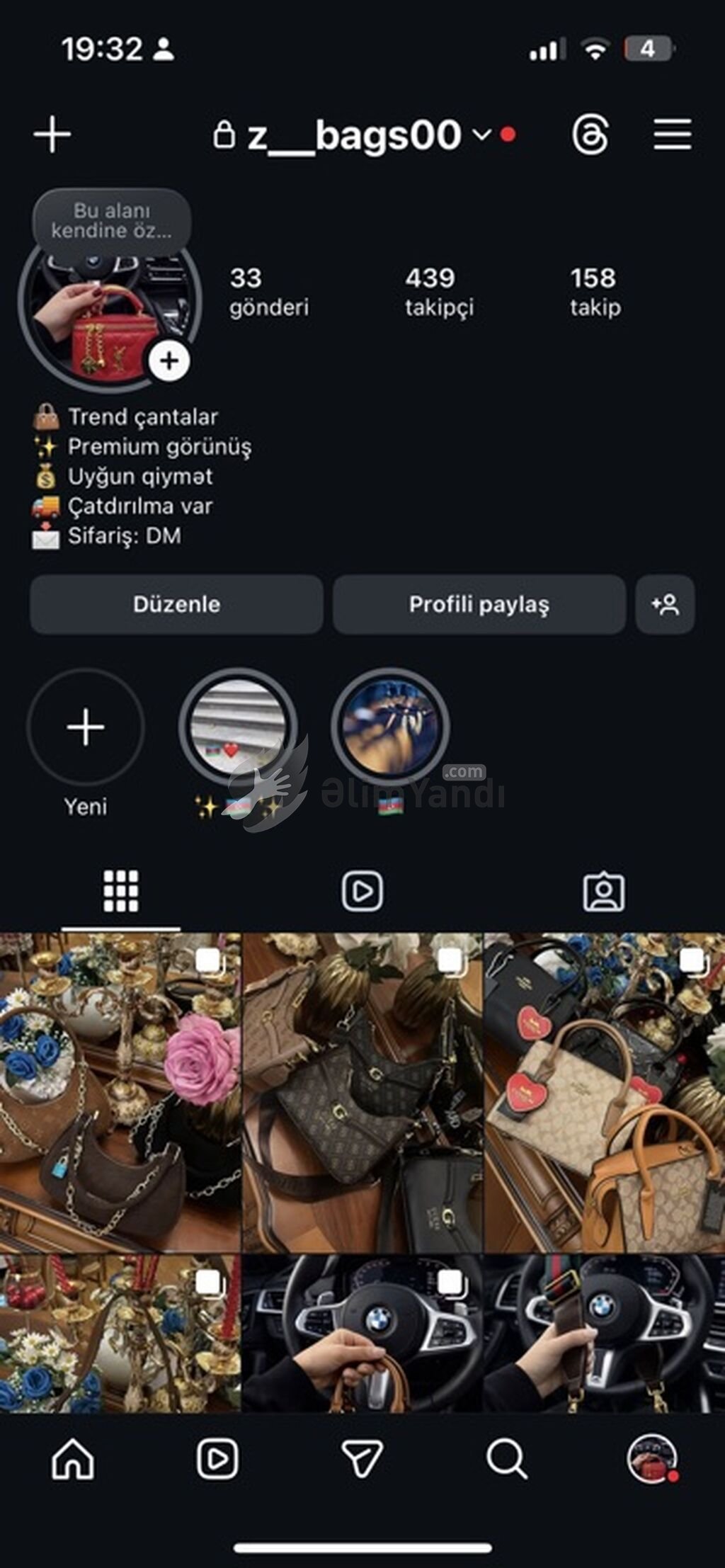Open the Threads icon
This screenshot has width=725, height=1568.
coord(590,135)
